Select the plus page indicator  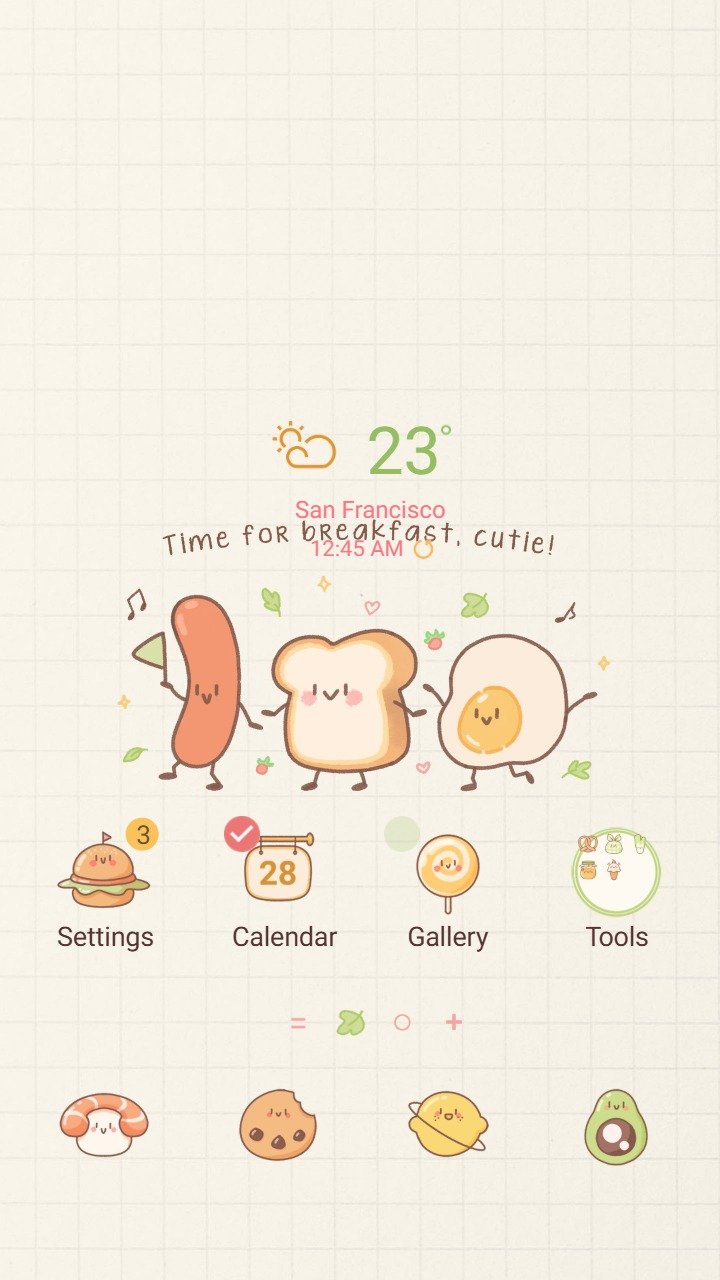coord(454,1022)
